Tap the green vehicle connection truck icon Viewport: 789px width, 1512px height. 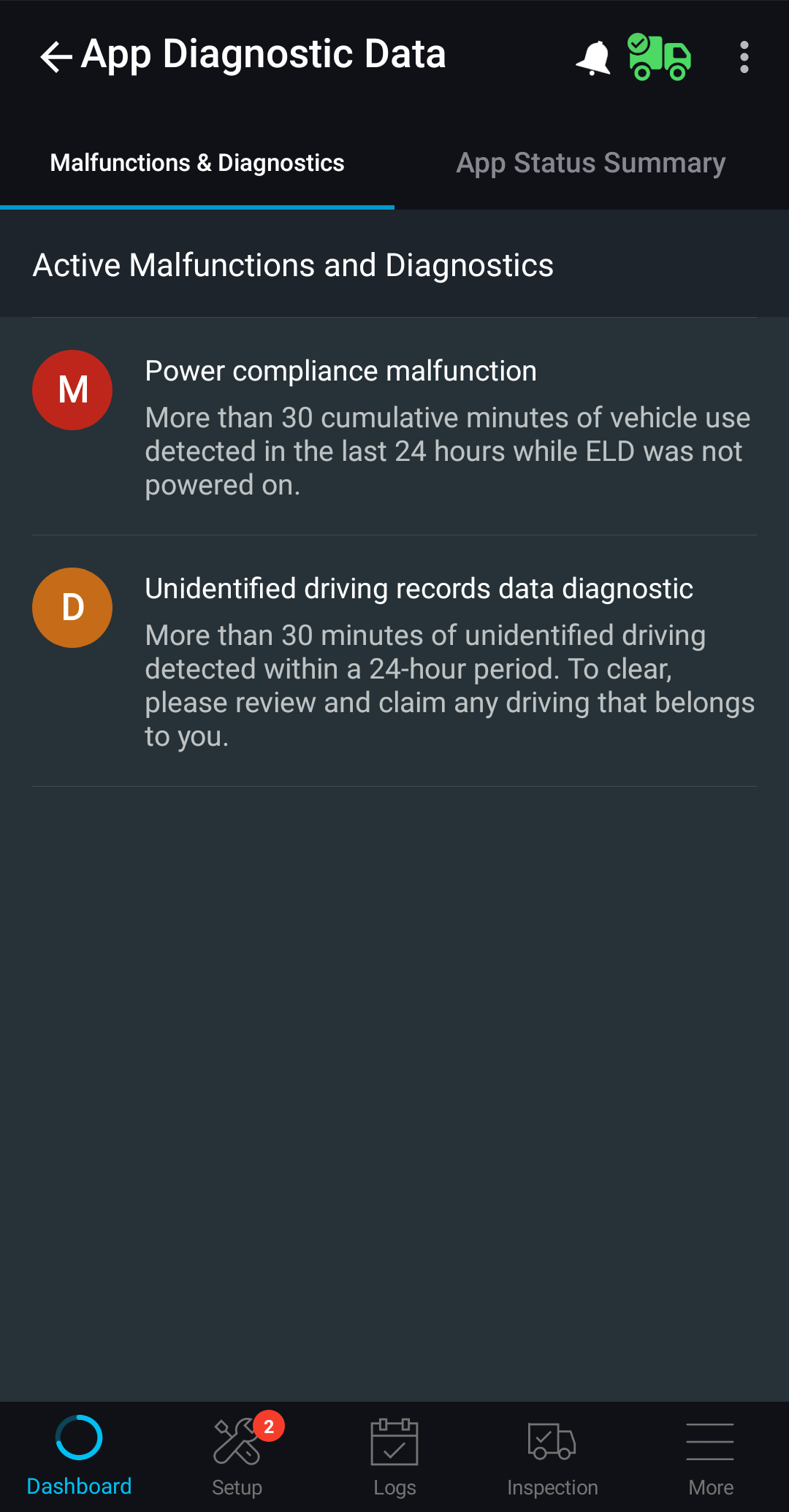click(660, 58)
